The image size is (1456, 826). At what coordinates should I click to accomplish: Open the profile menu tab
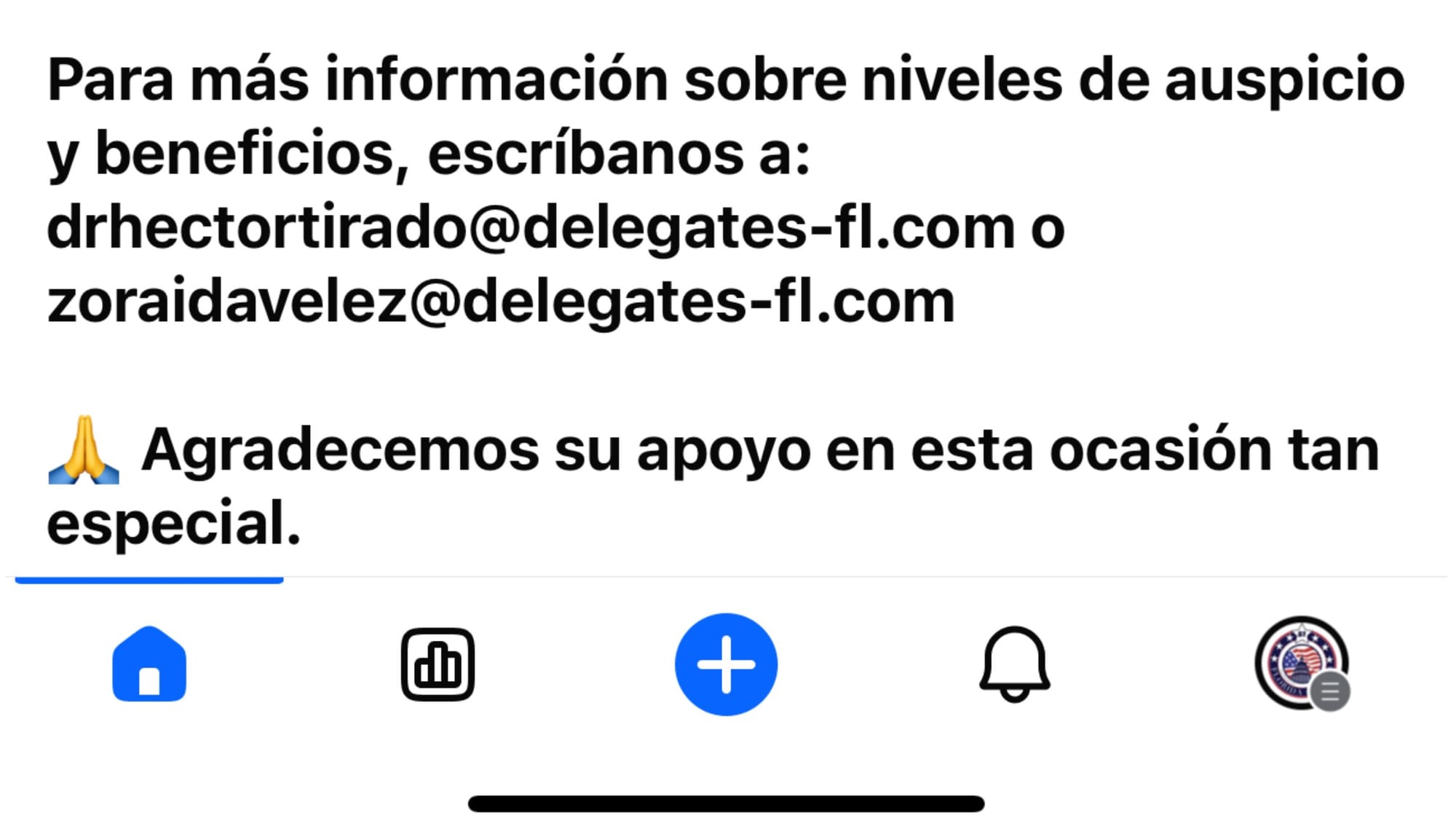1302,663
